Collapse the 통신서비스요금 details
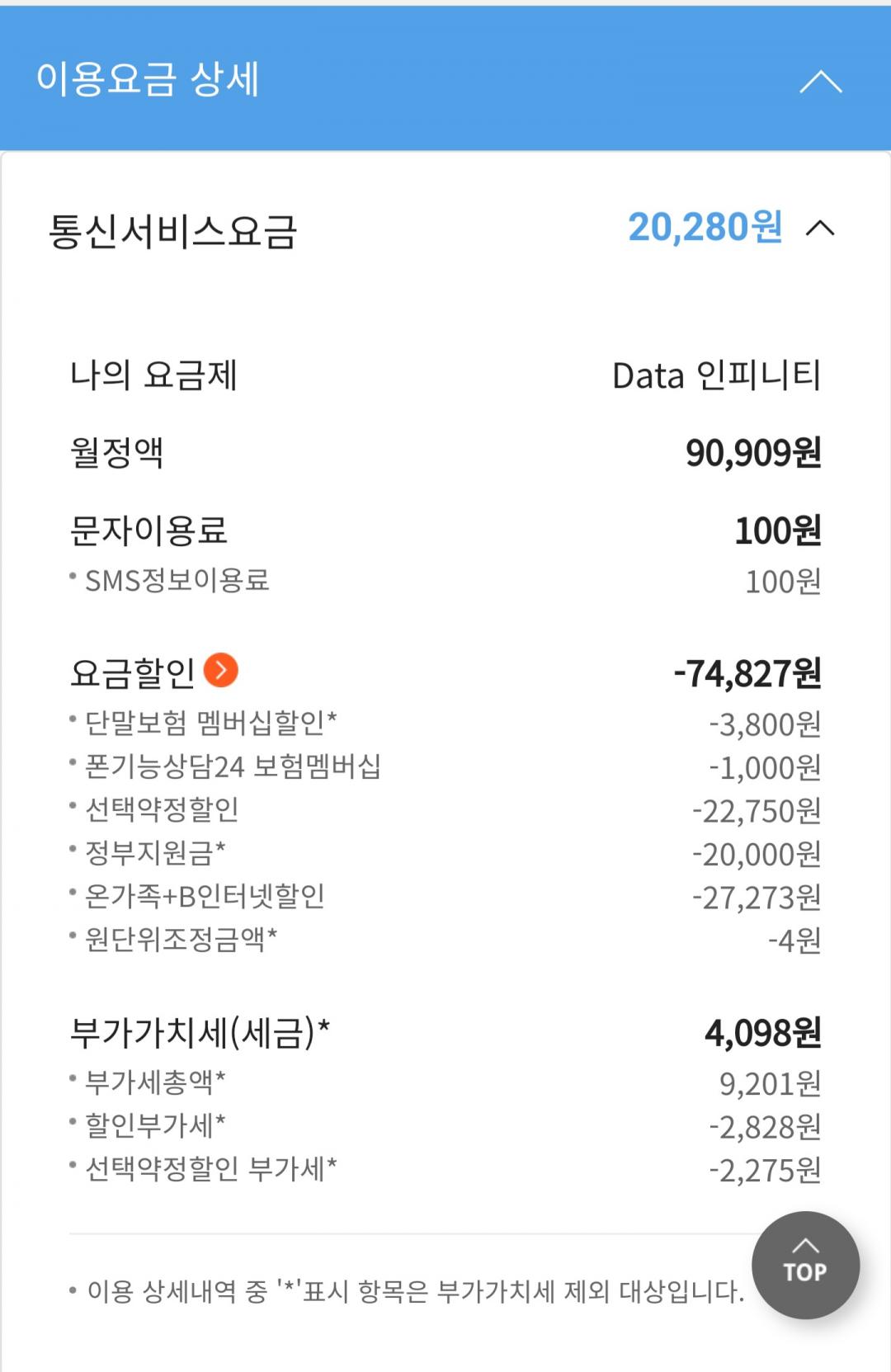 click(819, 229)
